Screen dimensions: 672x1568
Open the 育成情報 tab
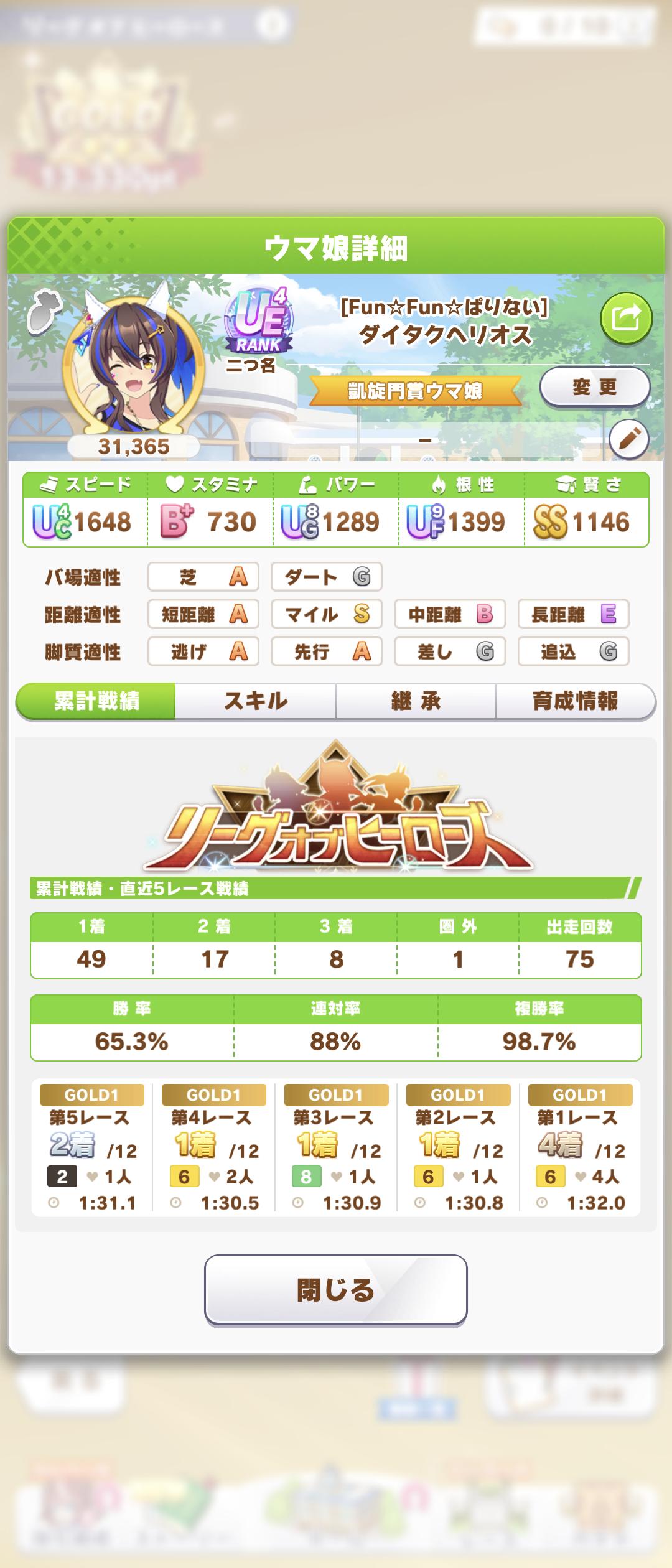[575, 701]
